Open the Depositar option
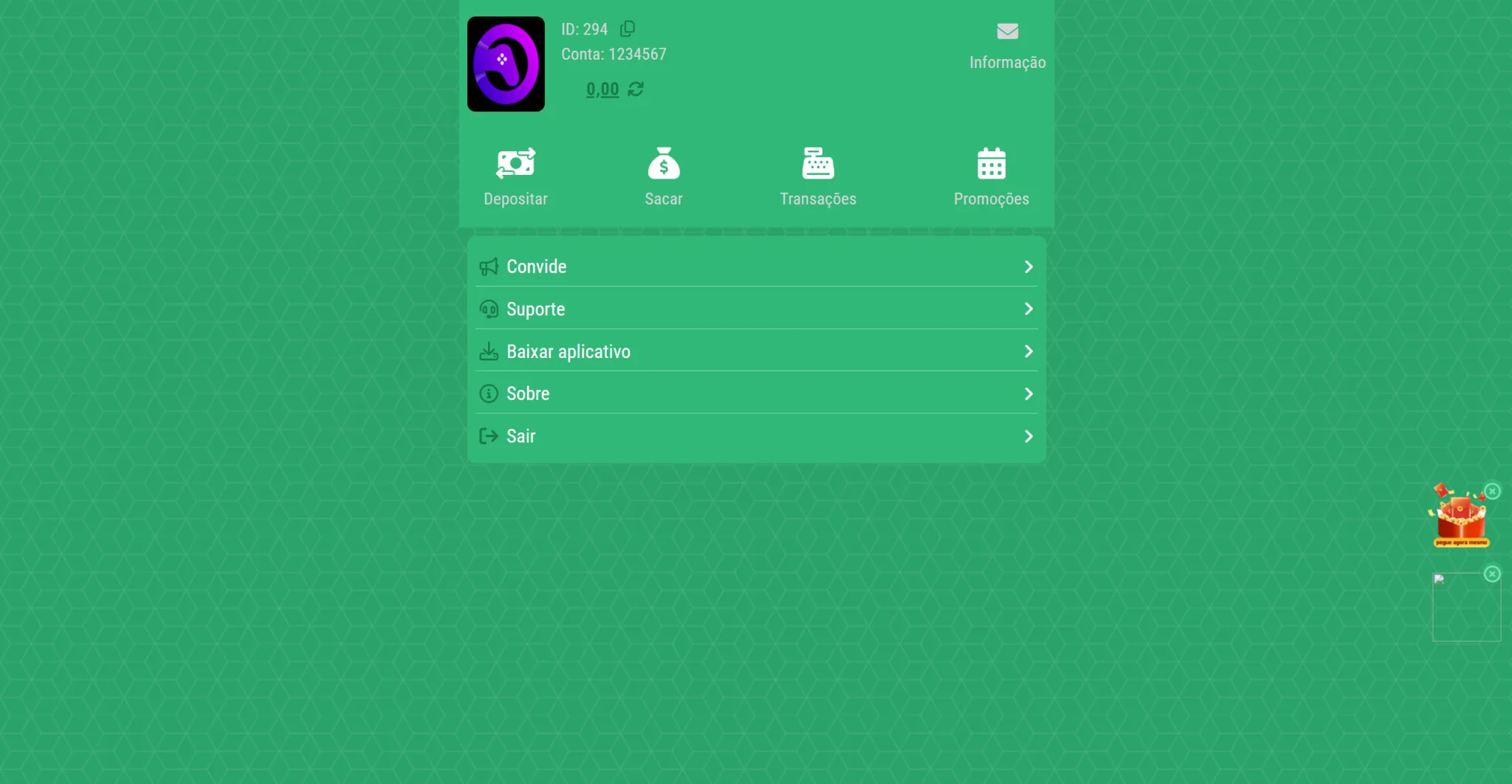Image resolution: width=1512 pixels, height=784 pixels. click(515, 177)
